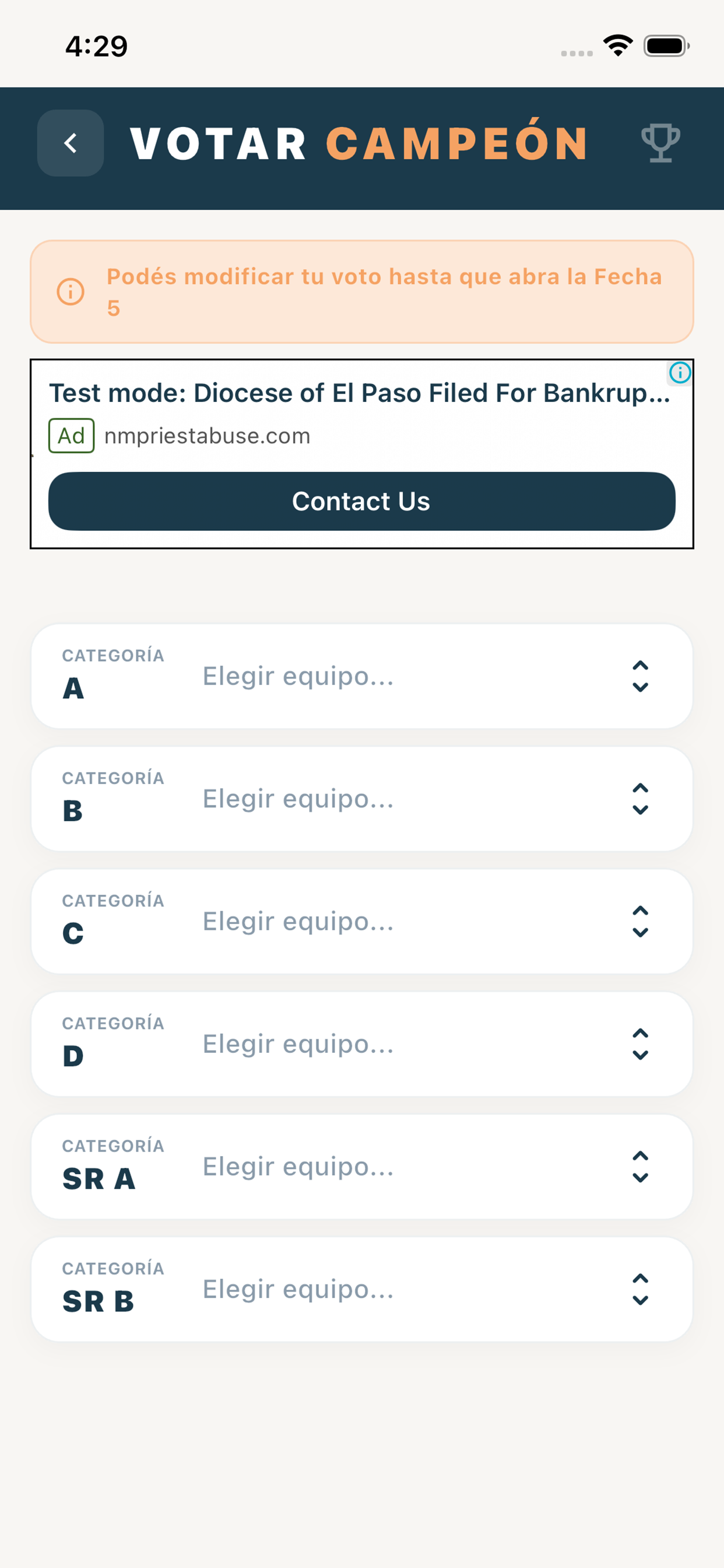724x1568 pixels.
Task: Tap the nmpriestabuse.com link text
Action: (207, 435)
